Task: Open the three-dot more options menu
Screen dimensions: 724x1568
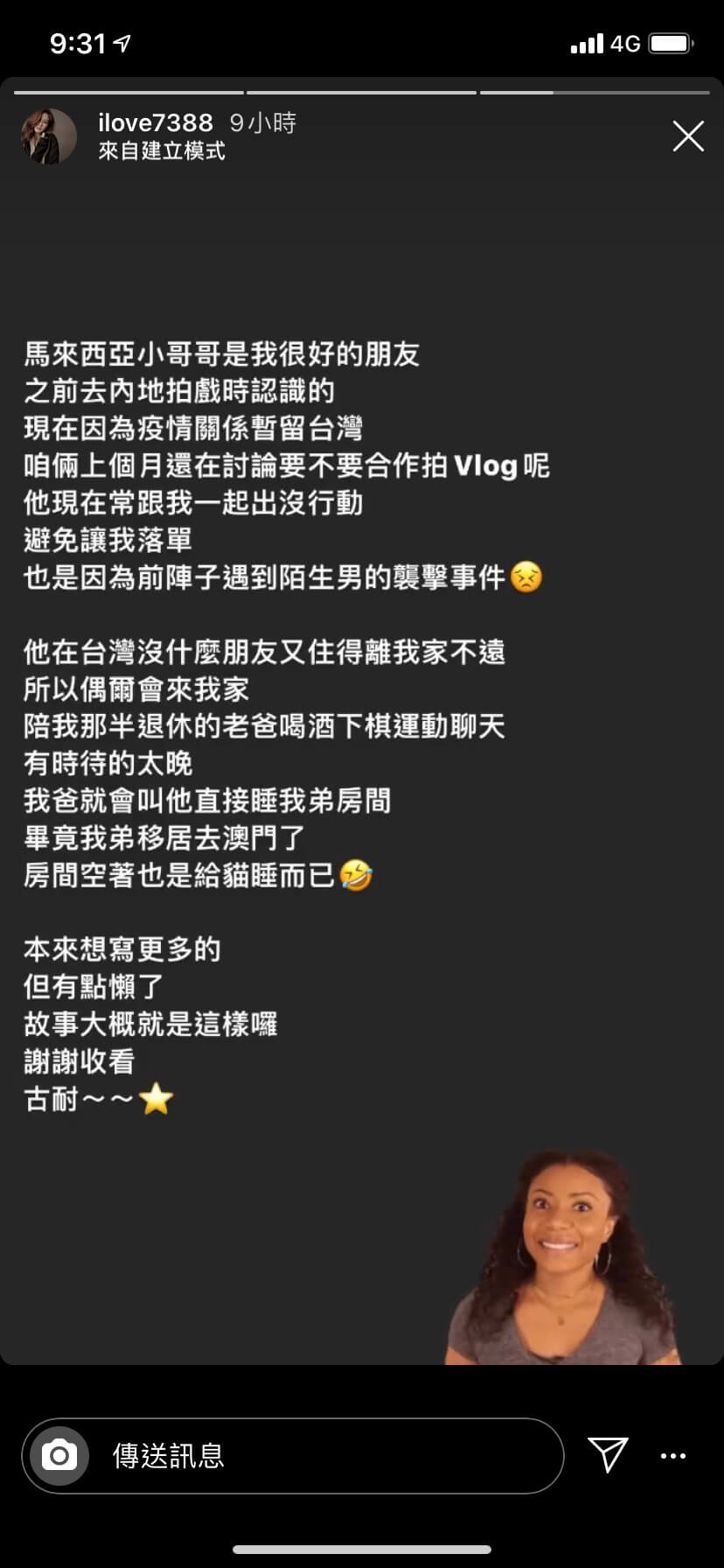Action: pos(672,1455)
